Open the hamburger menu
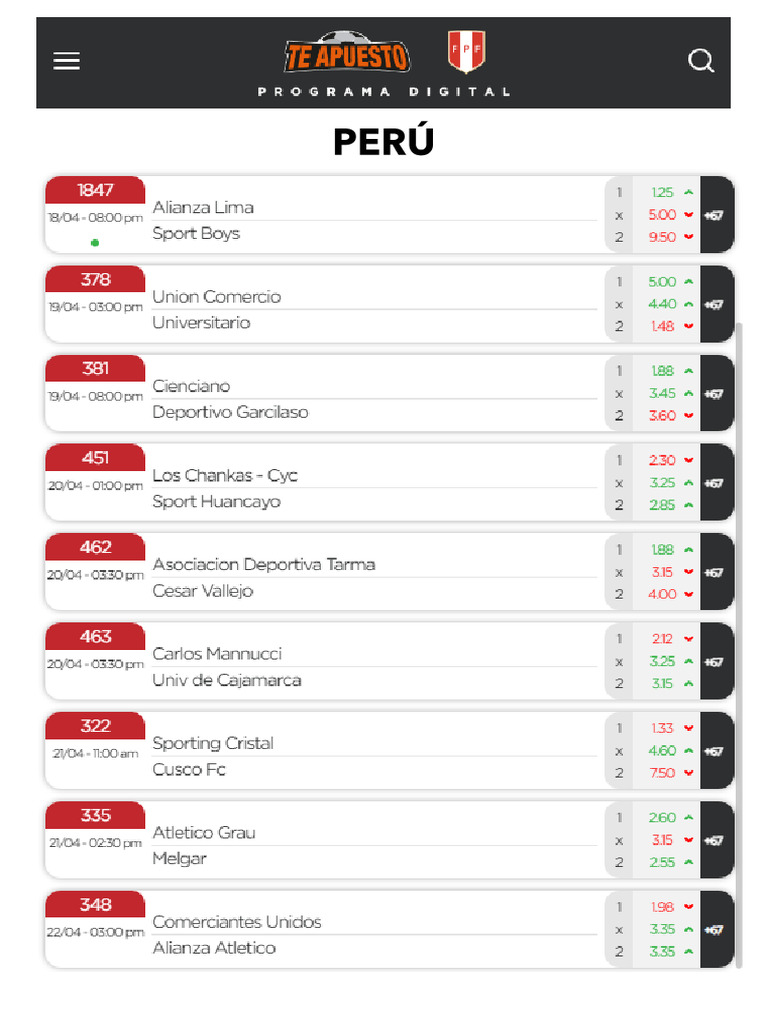 coord(67,61)
